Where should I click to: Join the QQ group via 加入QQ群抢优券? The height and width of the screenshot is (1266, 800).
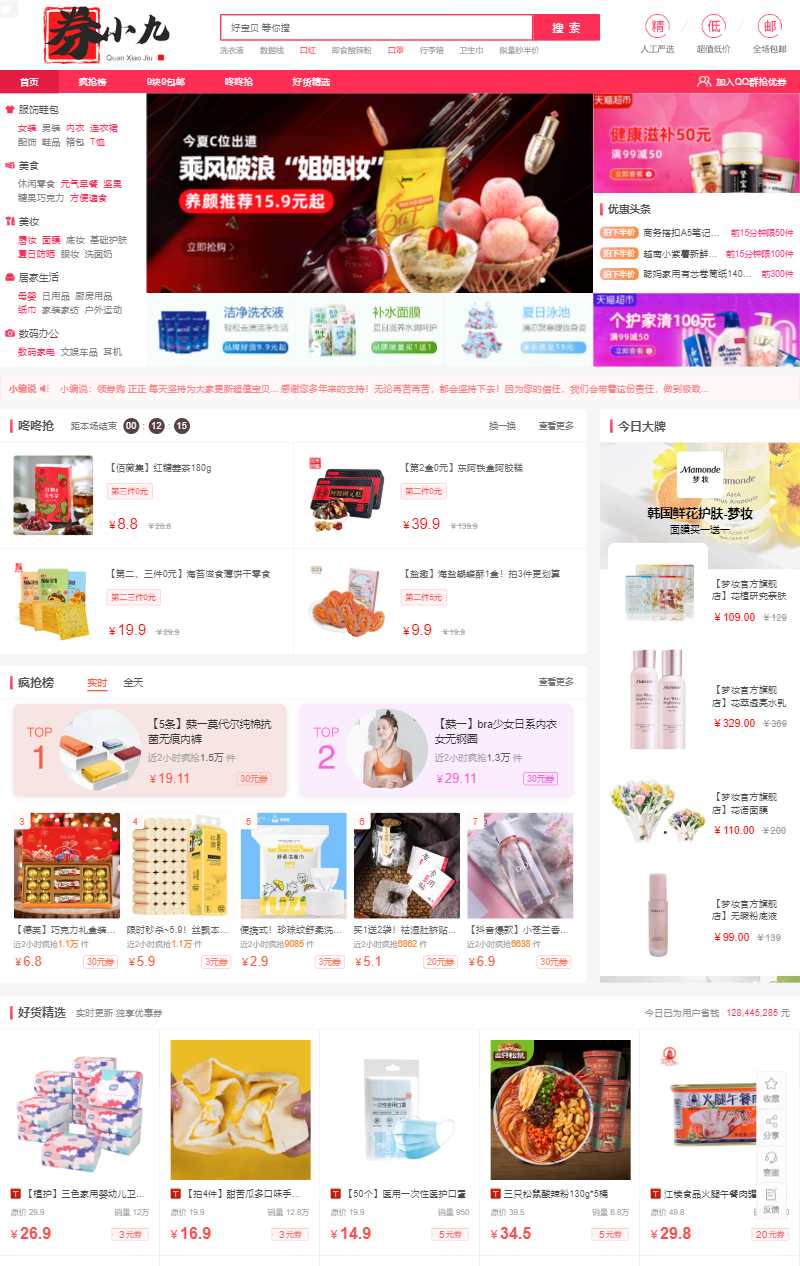coord(742,82)
